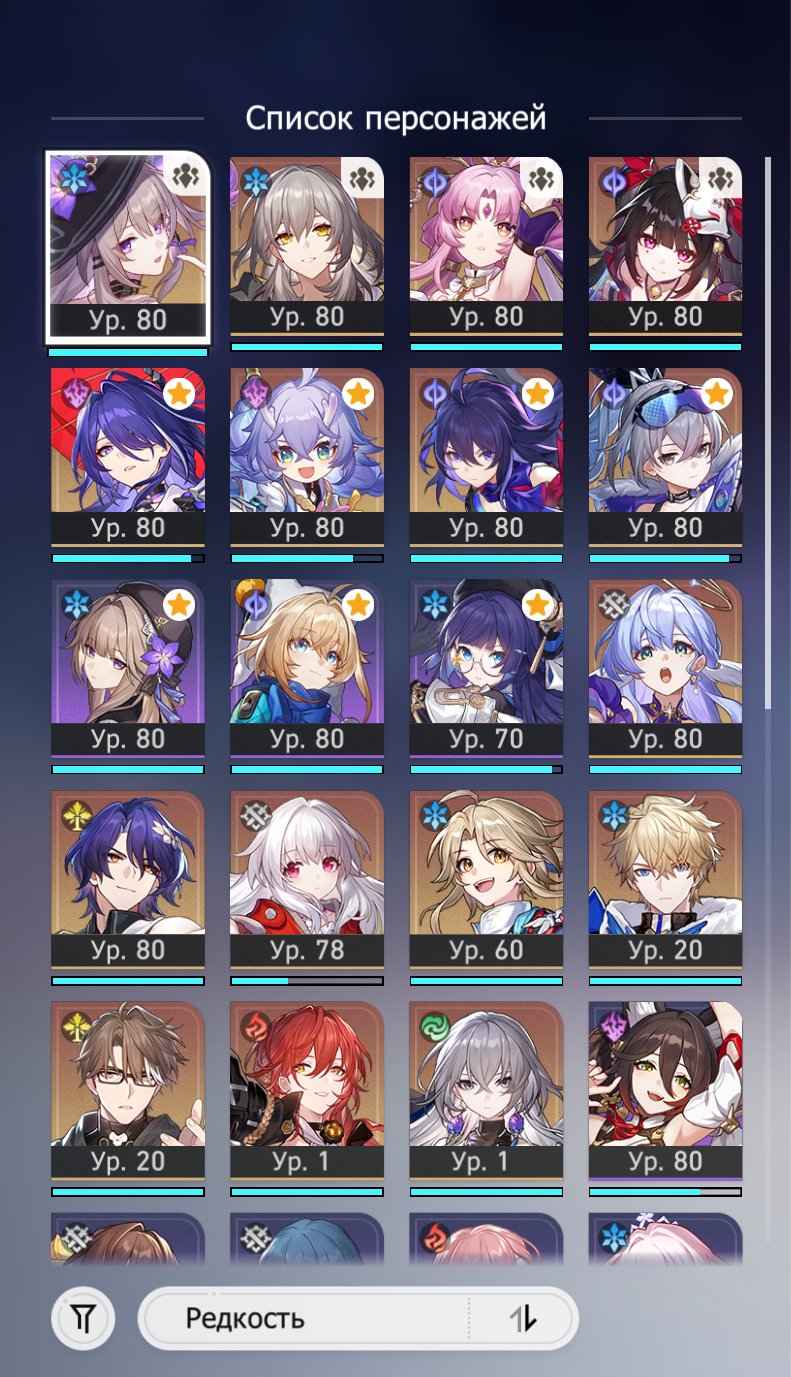This screenshot has height=1377, width=791.
Task: Reverse the sort order with the arrows icon
Action: (523, 1319)
